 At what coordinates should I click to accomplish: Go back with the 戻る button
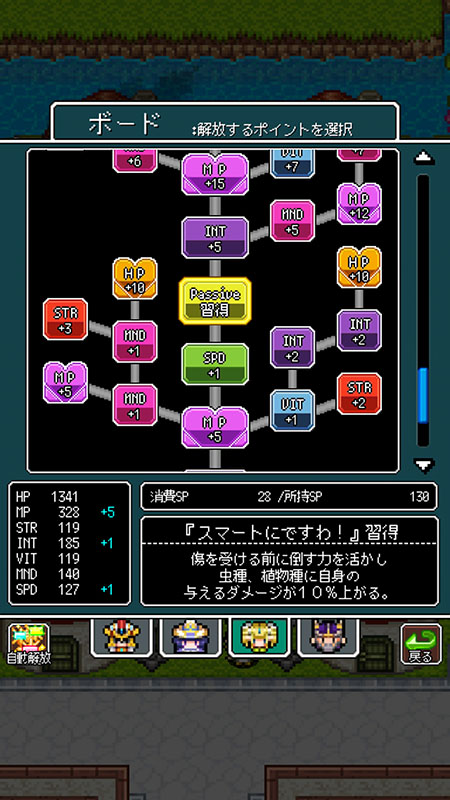[421, 644]
